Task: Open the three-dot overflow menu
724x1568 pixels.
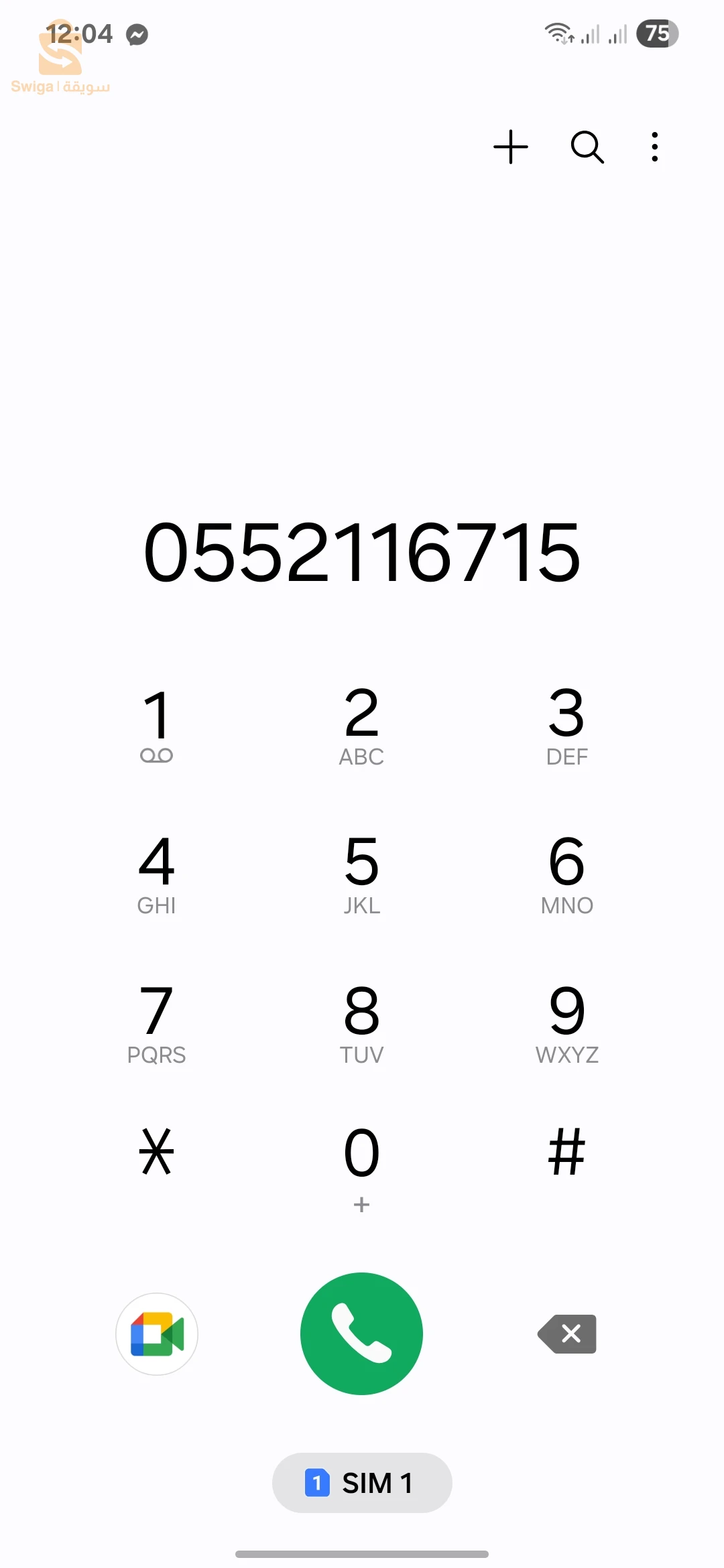Action: click(x=655, y=147)
